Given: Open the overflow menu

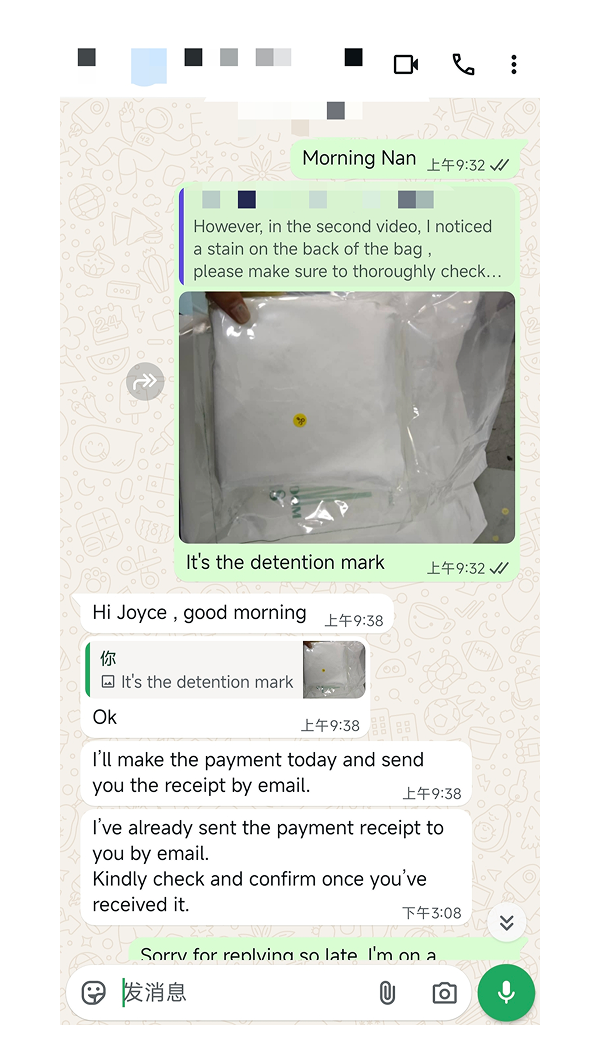Looking at the screenshot, I should 514,65.
